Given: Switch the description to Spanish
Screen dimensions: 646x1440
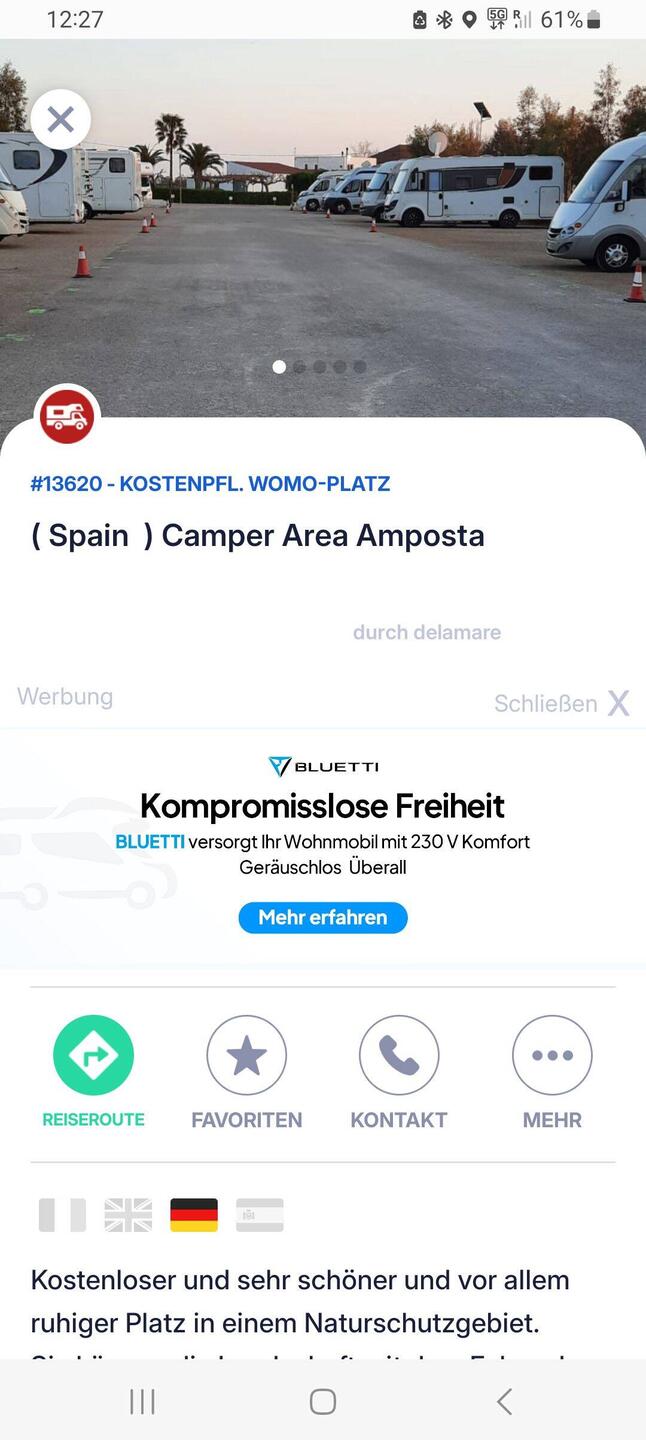Looking at the screenshot, I should (x=260, y=1215).
